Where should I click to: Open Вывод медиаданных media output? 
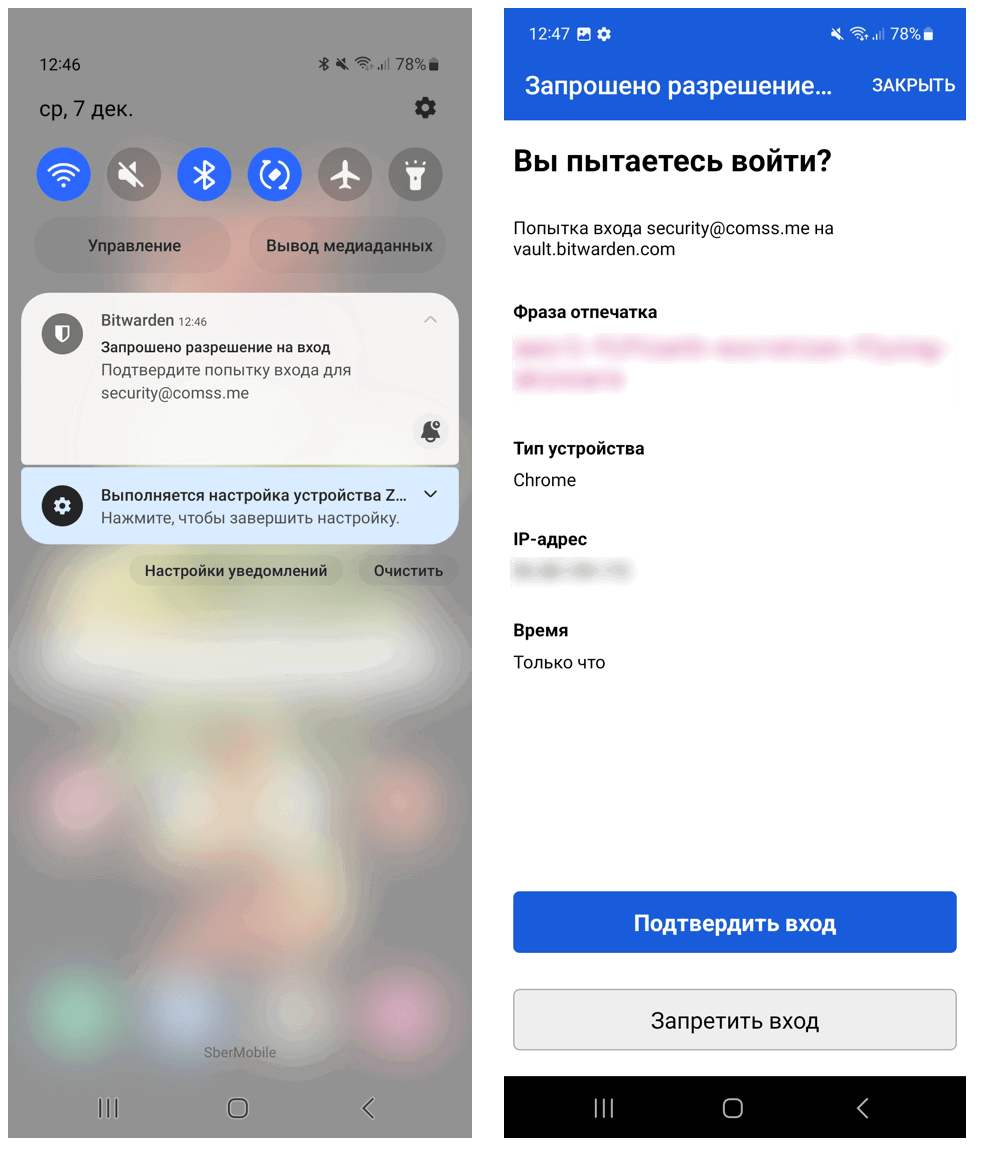(x=349, y=246)
